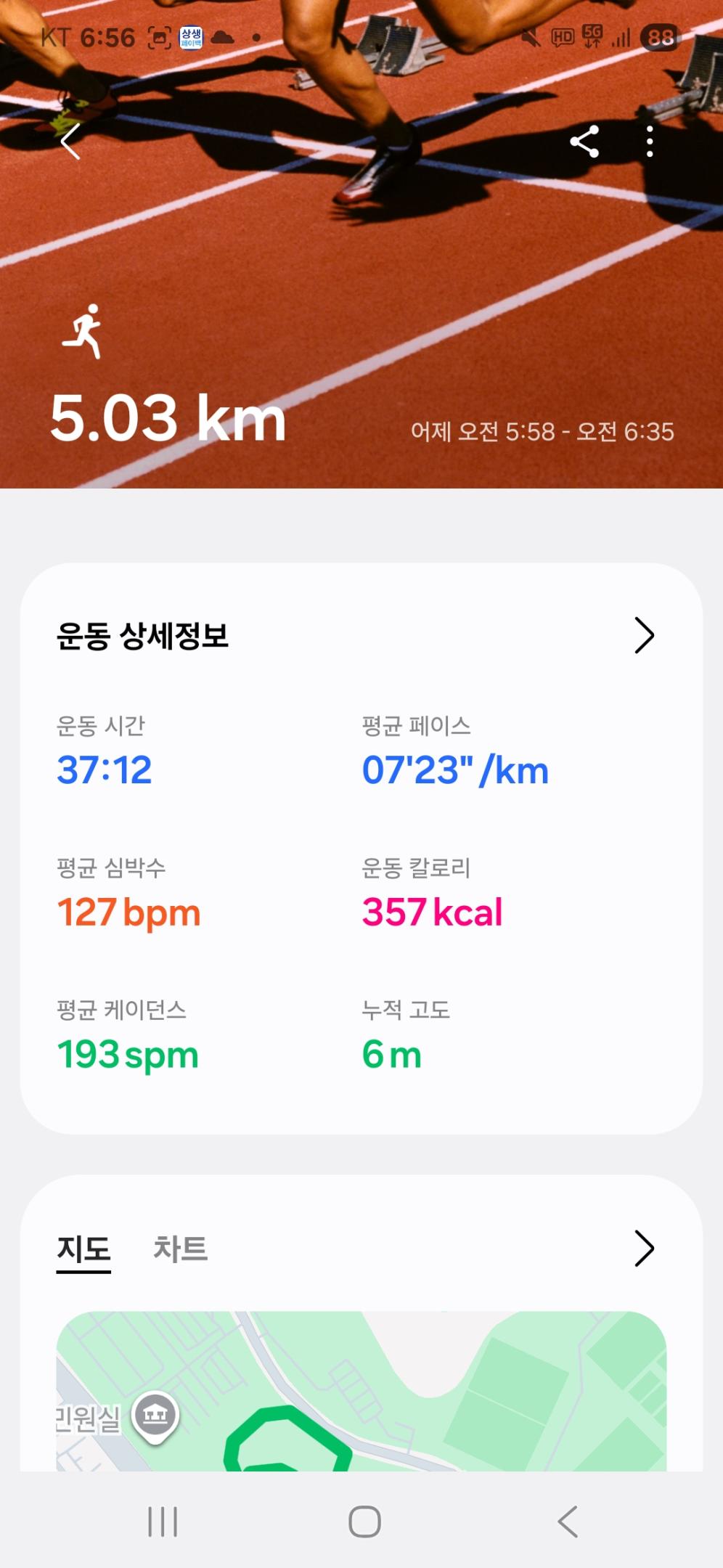Open recent apps from navigation bar
Viewport: 723px width, 1568px height.
[x=163, y=1521]
